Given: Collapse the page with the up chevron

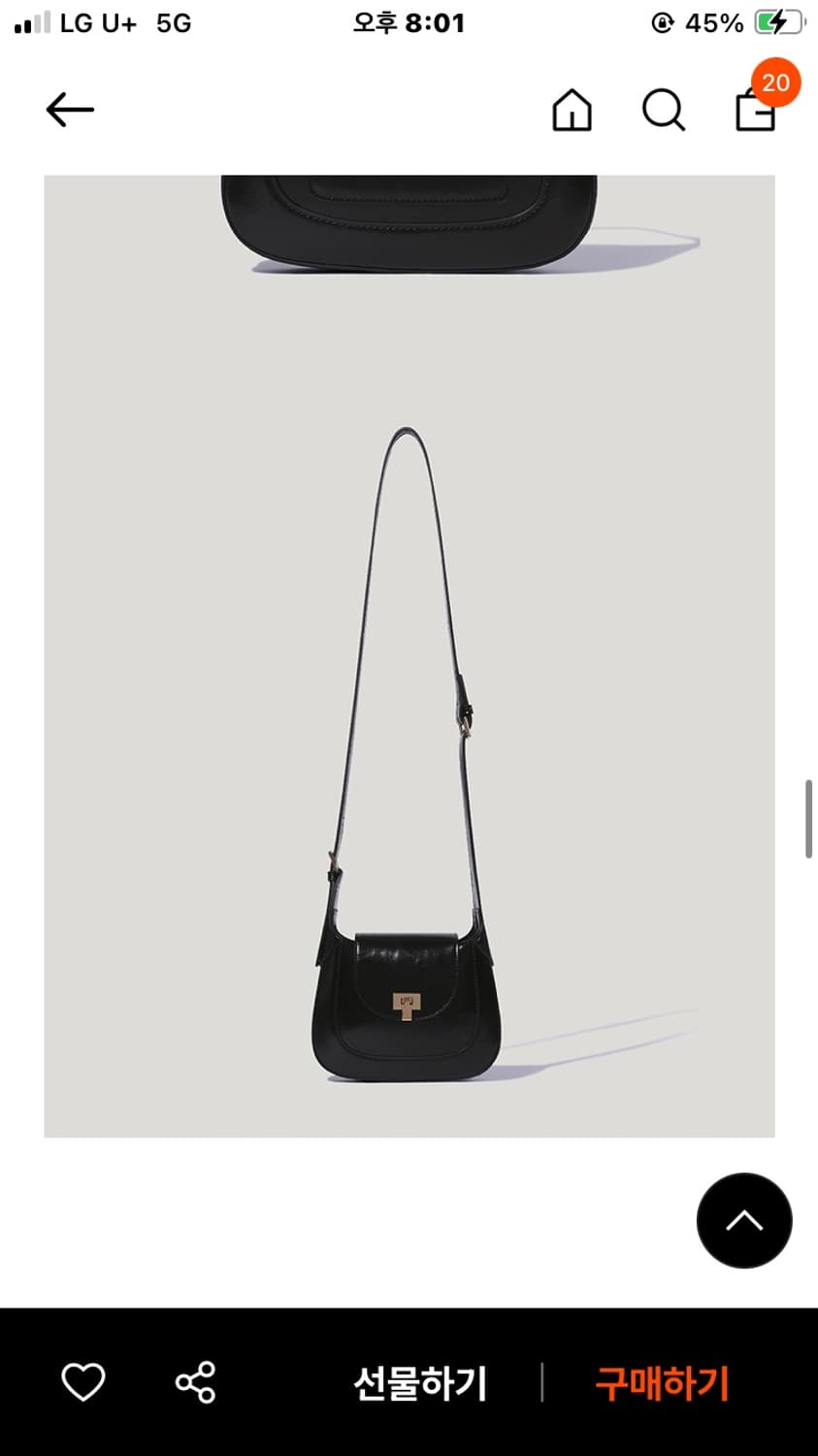Looking at the screenshot, I should click(744, 1220).
